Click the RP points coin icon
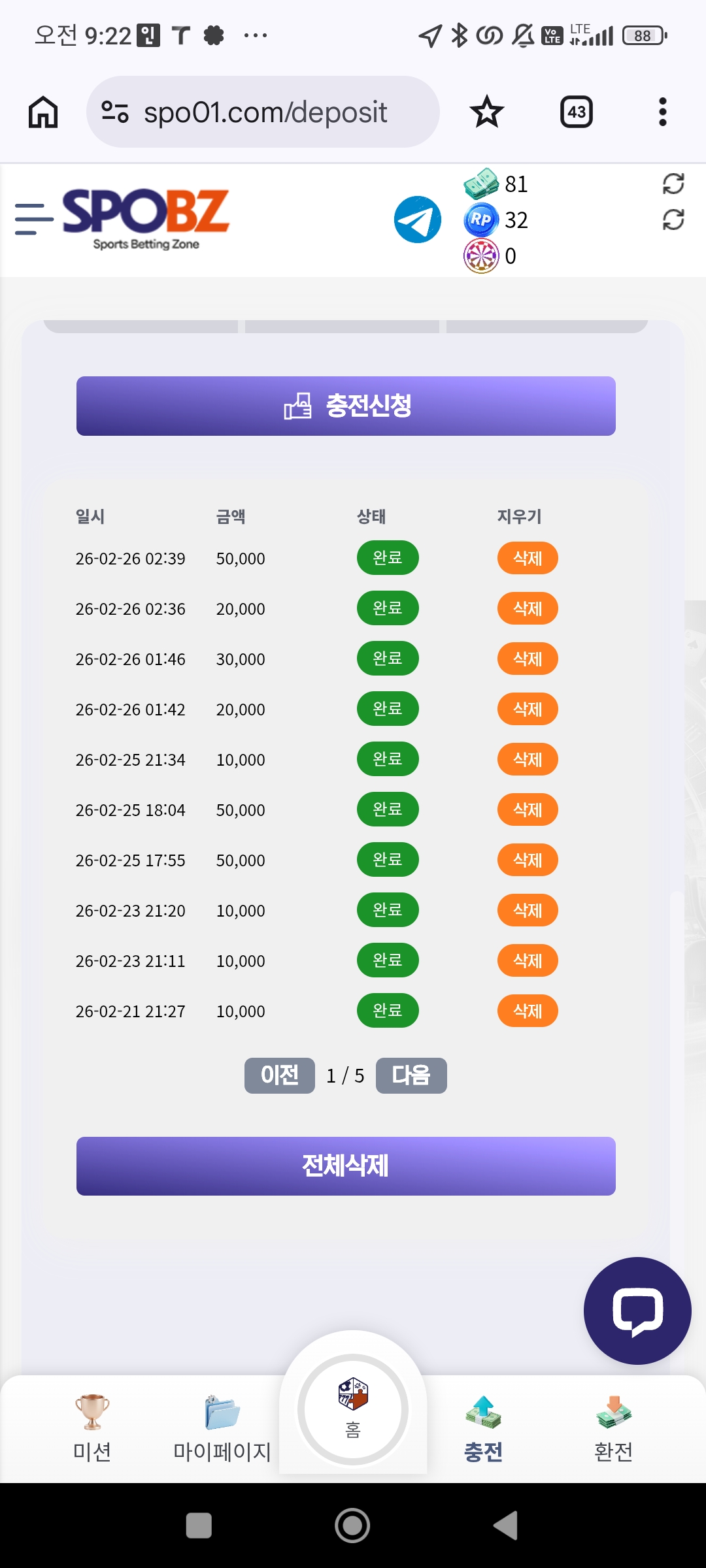The width and height of the screenshot is (706, 1568). [480, 220]
